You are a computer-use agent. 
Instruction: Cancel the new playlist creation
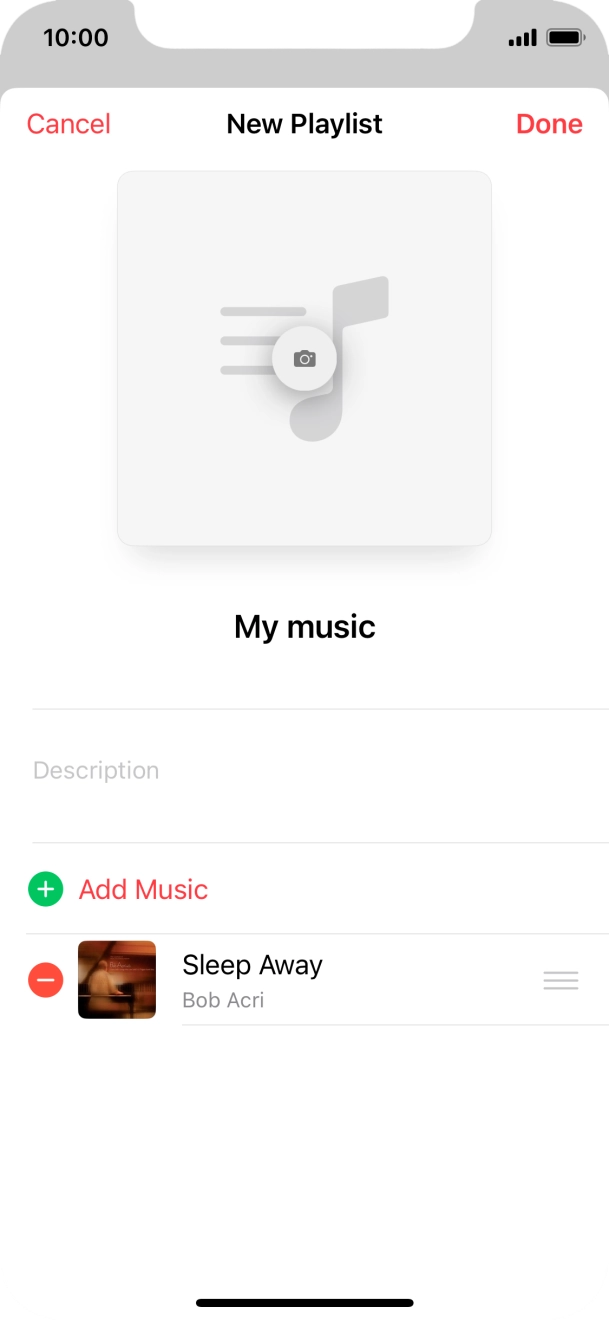tap(68, 124)
